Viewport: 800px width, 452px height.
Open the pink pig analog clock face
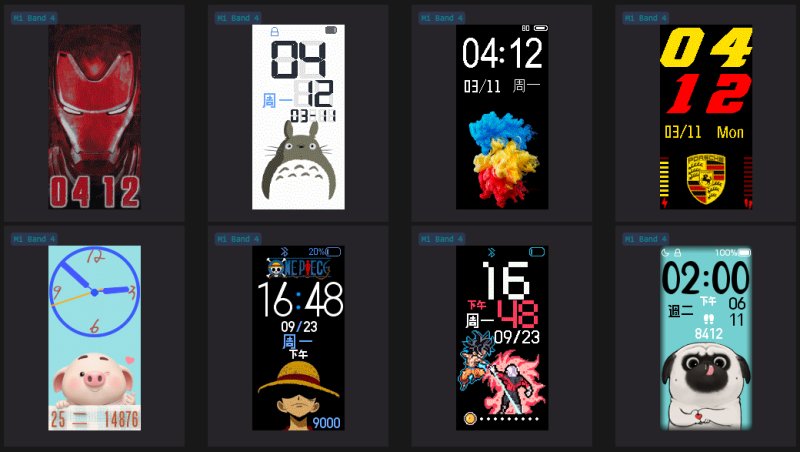pyautogui.click(x=94, y=338)
